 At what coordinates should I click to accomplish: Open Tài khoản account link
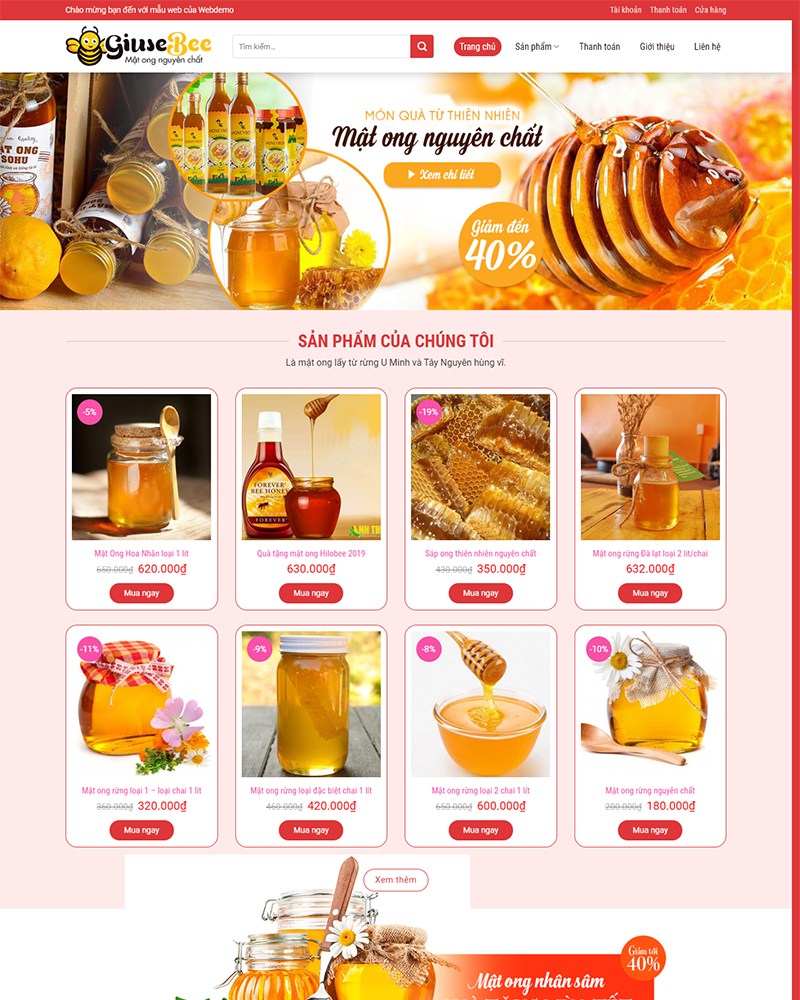625,10
